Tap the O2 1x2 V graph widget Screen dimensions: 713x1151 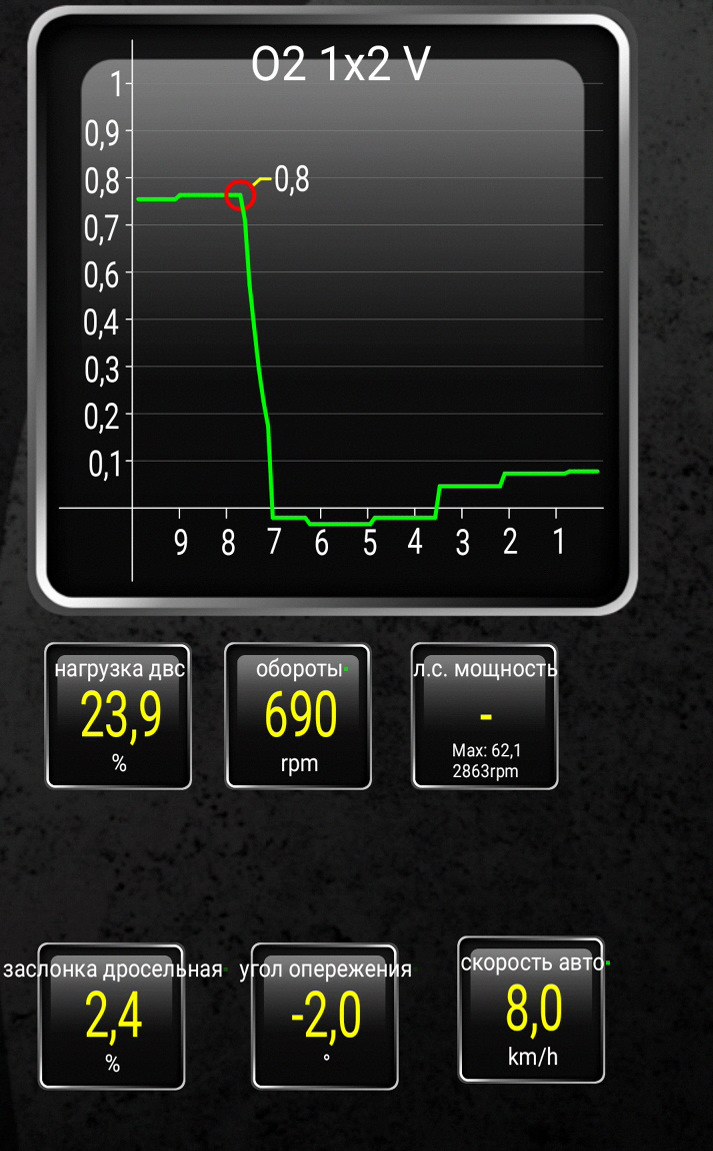tap(333, 310)
